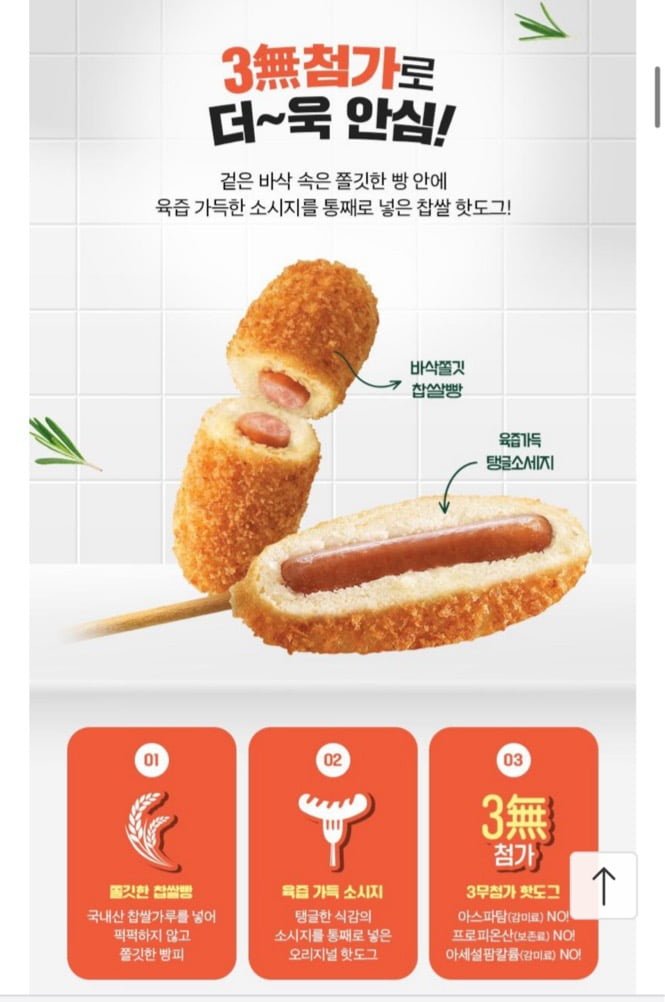Tap the scroll-to-top arrow button

603,885
